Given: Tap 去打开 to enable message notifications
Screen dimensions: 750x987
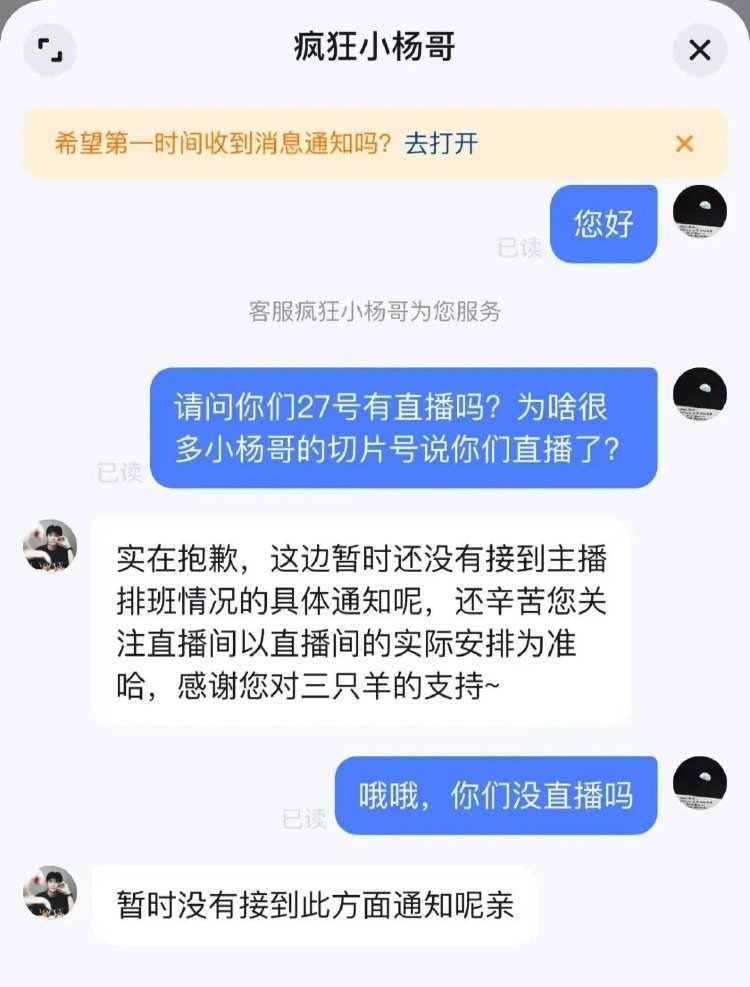Looking at the screenshot, I should point(441,143).
